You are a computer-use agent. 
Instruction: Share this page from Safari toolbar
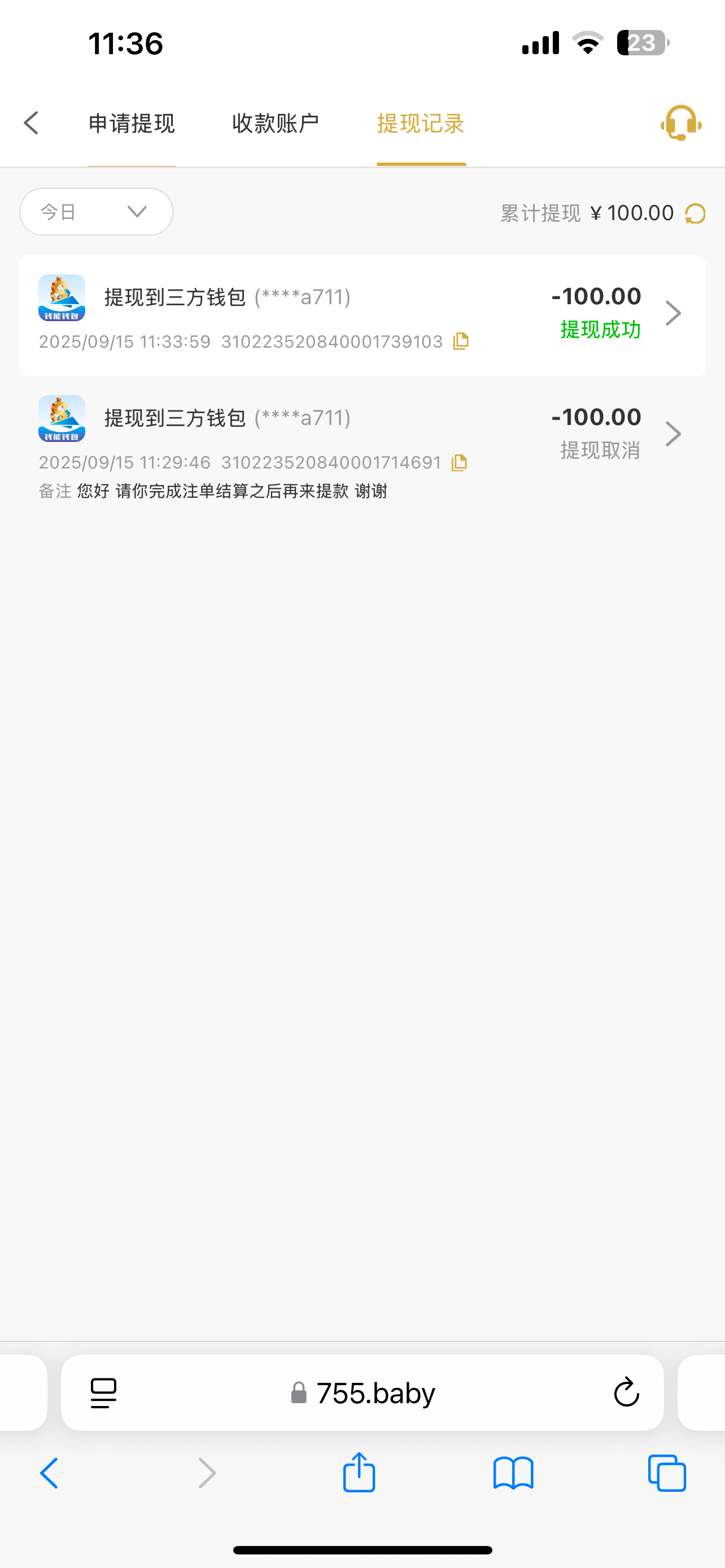[359, 1473]
